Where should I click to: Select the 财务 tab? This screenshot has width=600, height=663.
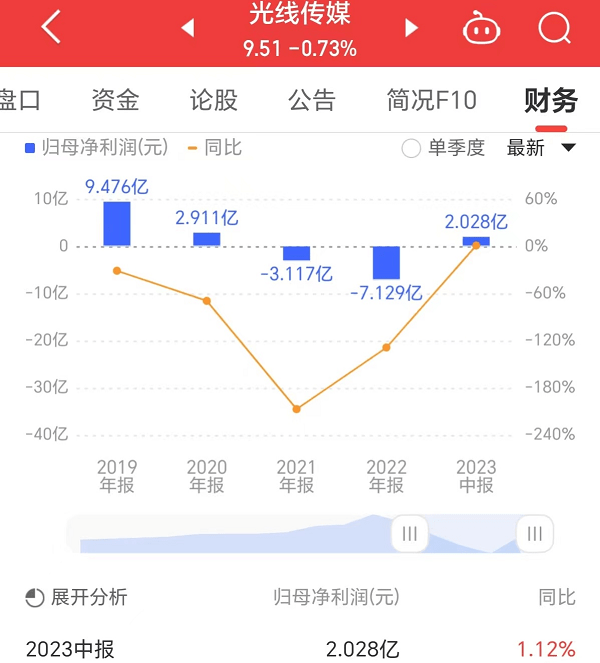tap(551, 100)
